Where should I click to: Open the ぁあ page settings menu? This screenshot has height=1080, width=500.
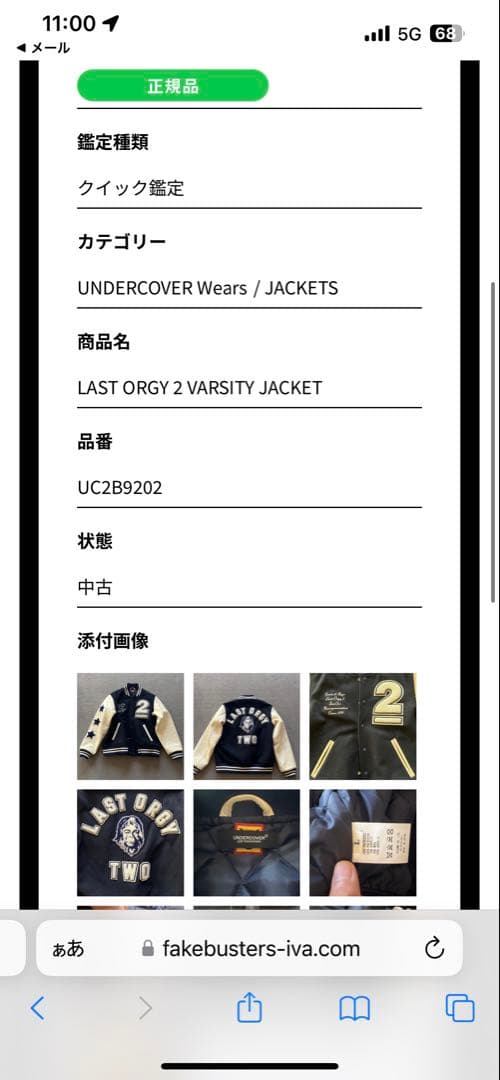pyautogui.click(x=68, y=948)
